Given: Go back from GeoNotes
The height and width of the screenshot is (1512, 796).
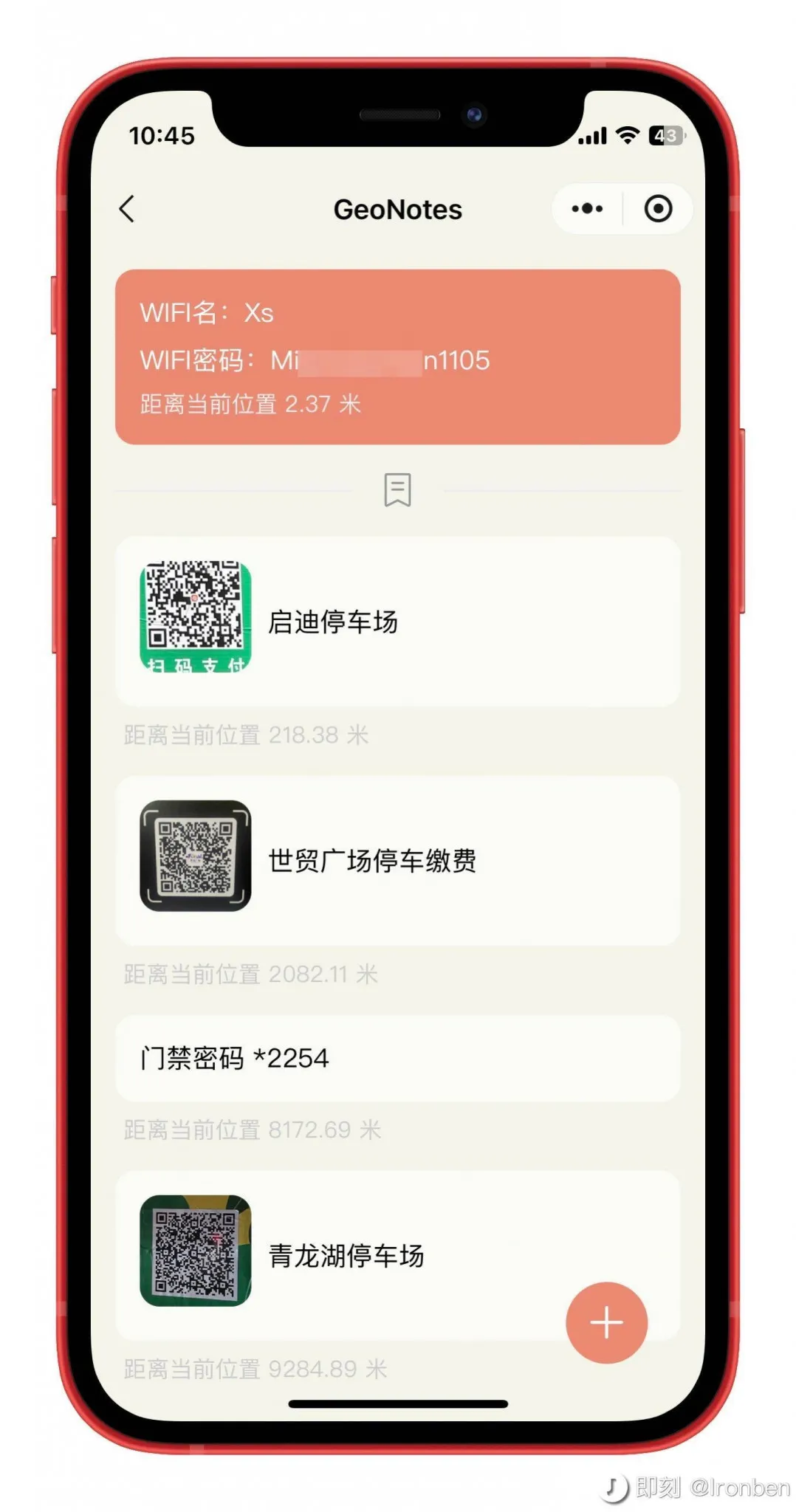Looking at the screenshot, I should point(127,209).
